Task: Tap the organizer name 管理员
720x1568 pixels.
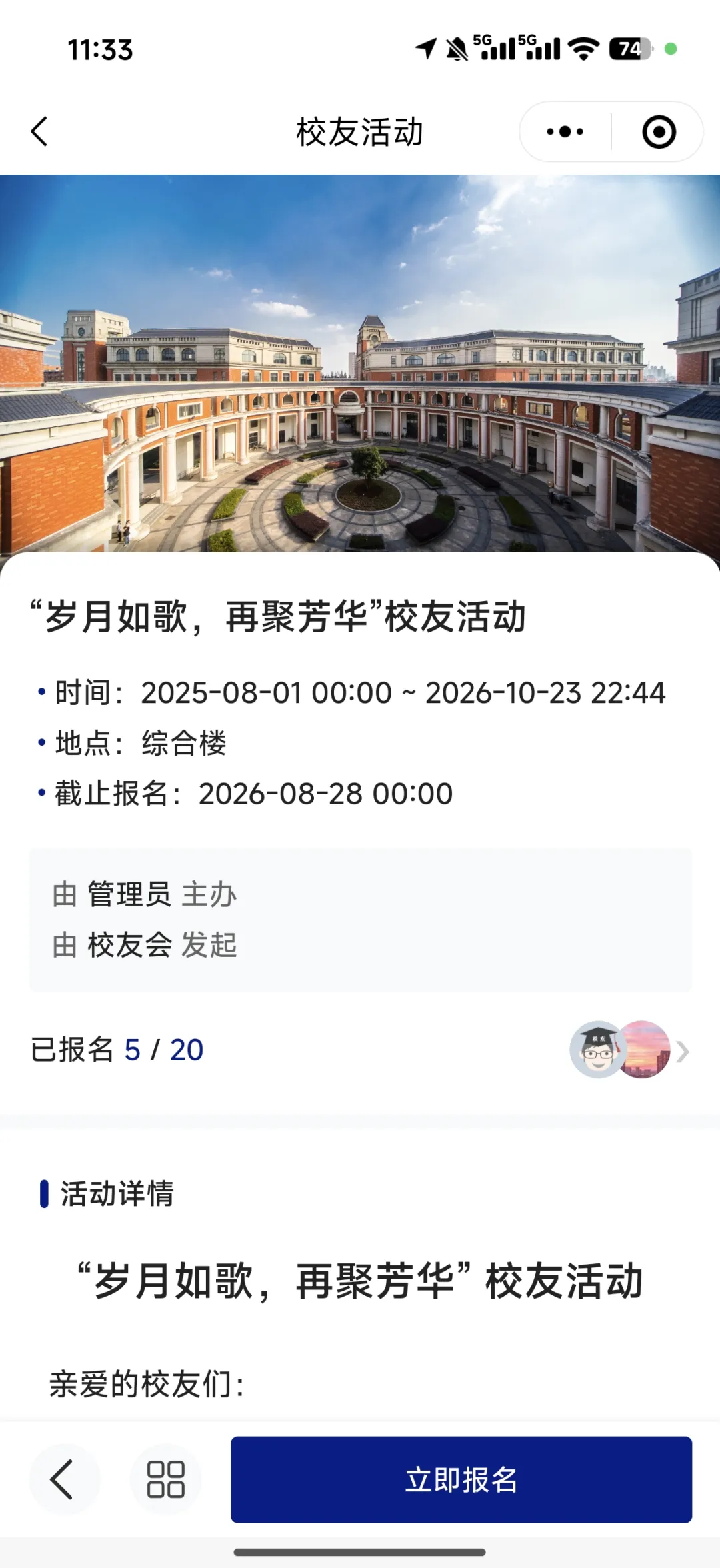Action: (131, 894)
